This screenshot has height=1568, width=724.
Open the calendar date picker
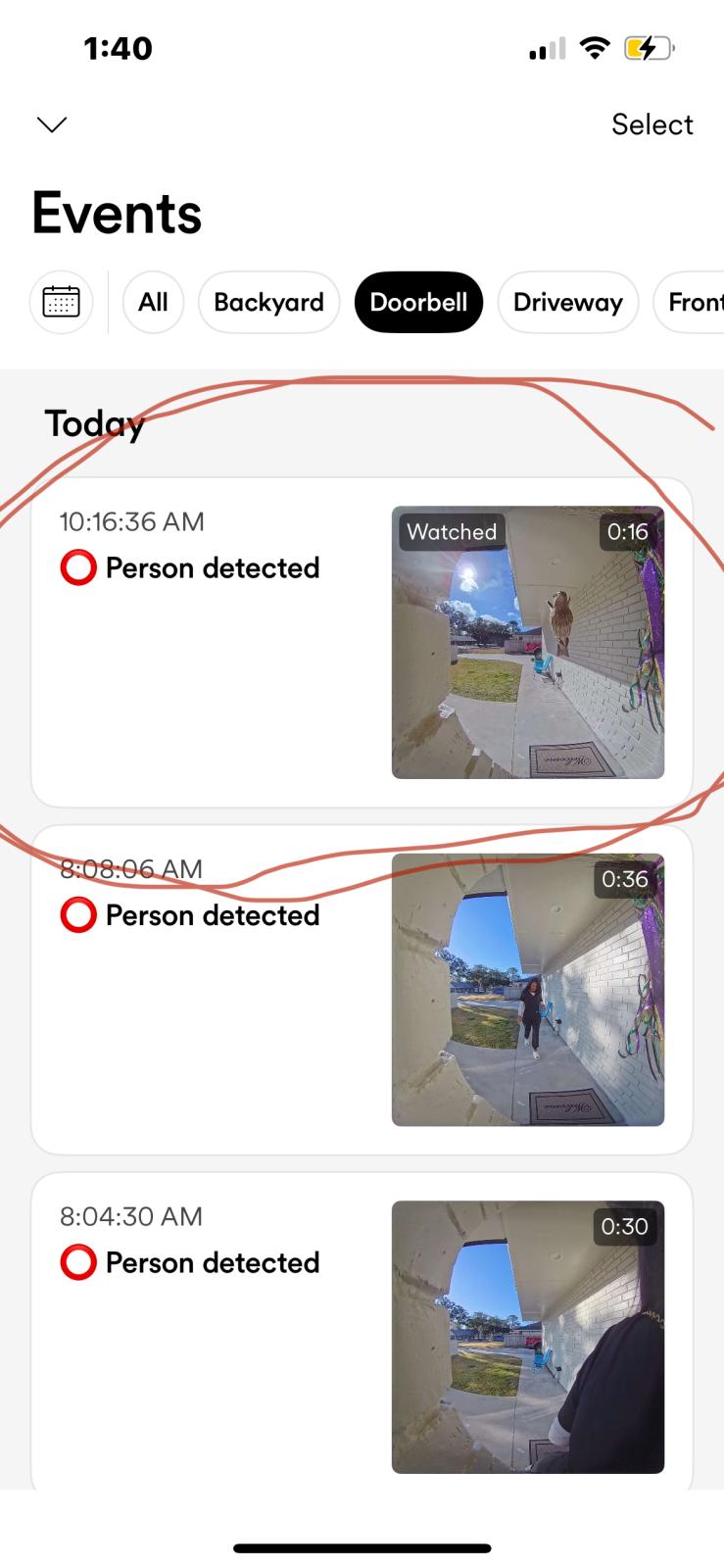pos(61,302)
